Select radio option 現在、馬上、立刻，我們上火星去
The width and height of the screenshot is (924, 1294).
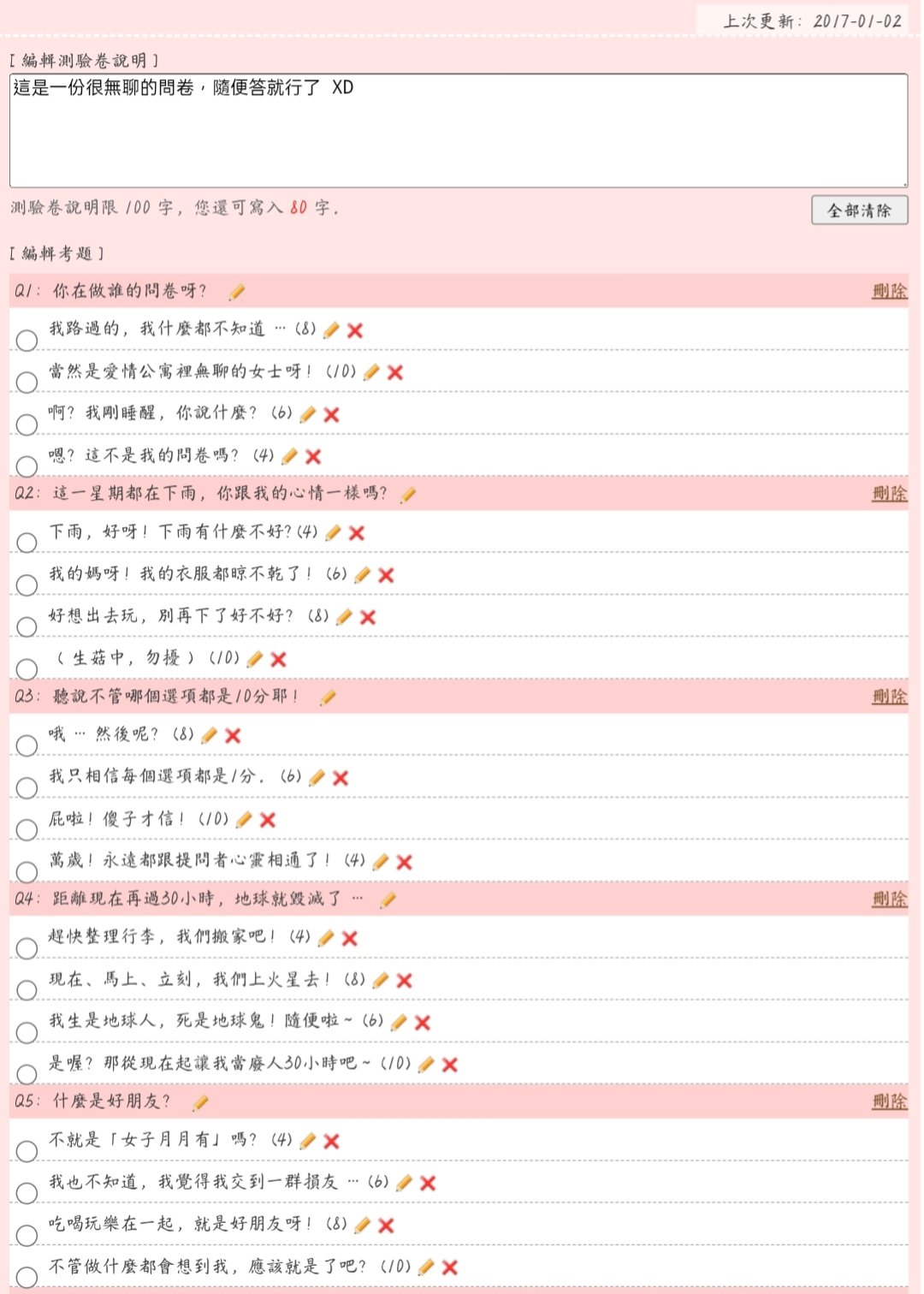[x=27, y=990]
